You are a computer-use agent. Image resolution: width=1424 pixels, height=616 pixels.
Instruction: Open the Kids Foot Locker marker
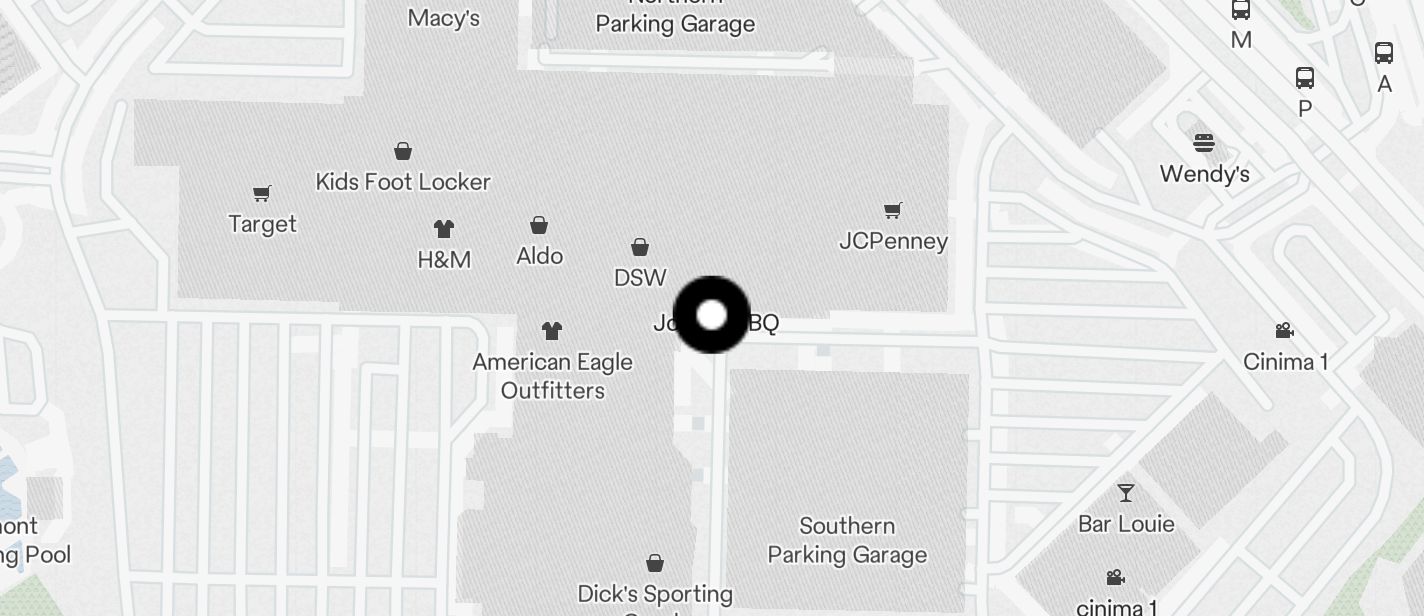tap(403, 152)
